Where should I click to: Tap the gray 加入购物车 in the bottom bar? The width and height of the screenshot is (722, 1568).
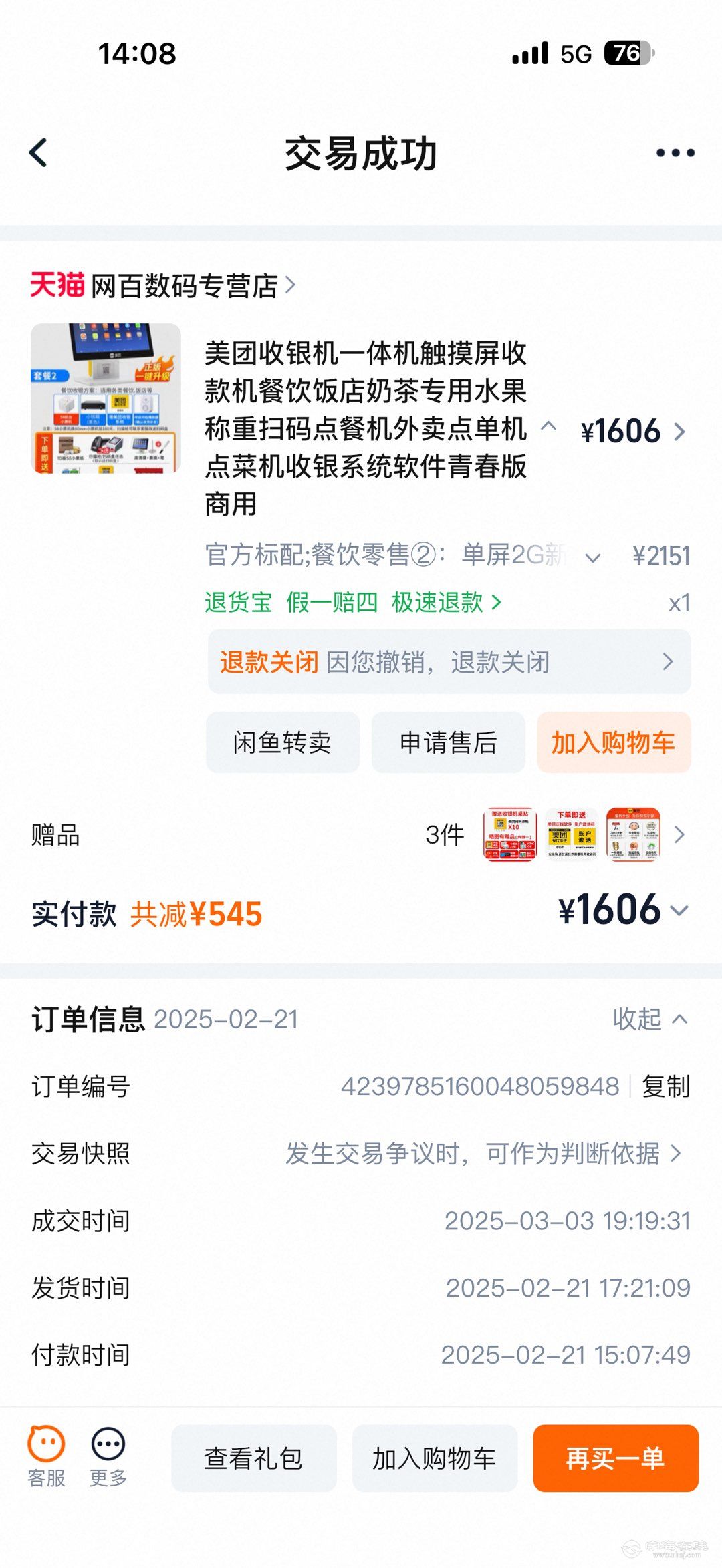pyautogui.click(x=435, y=1458)
